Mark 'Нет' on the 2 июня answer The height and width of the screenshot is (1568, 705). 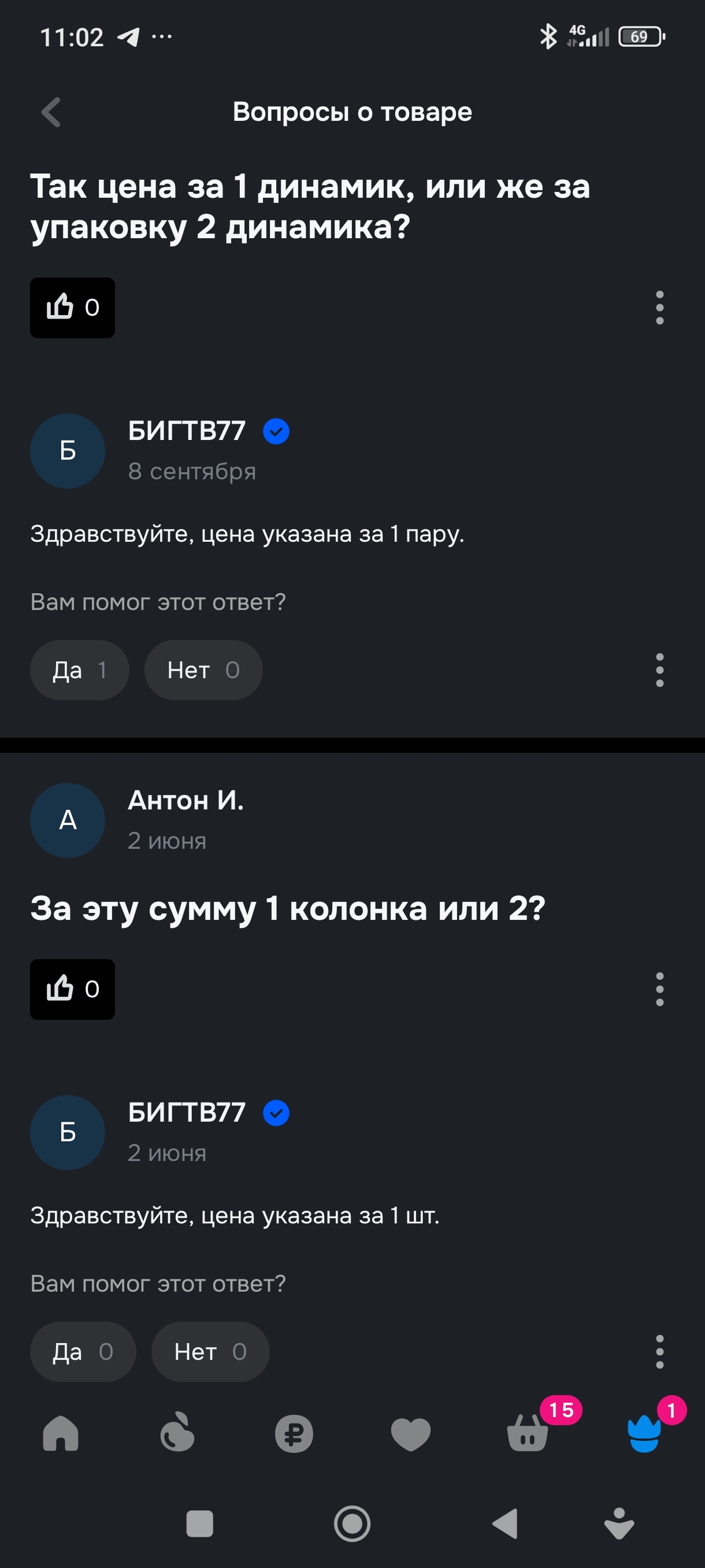(x=210, y=1352)
